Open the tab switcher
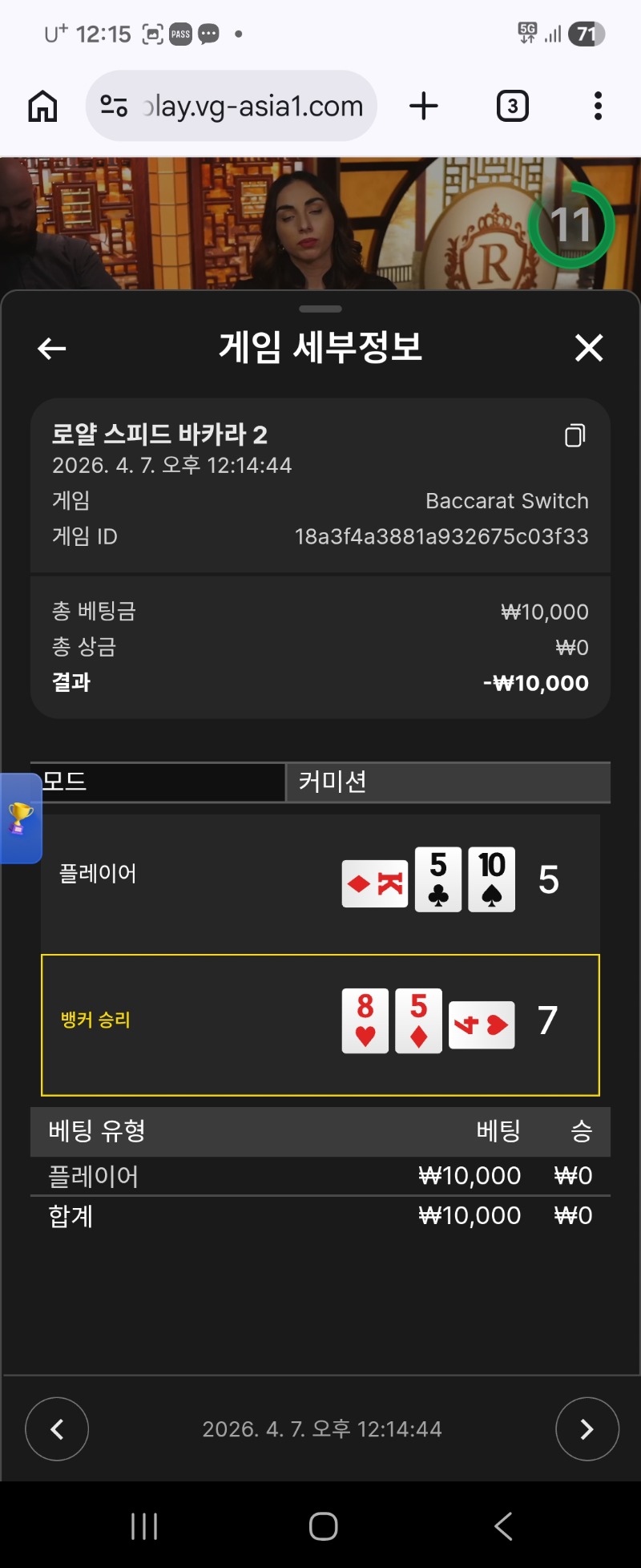The image size is (641, 1568). [x=512, y=106]
